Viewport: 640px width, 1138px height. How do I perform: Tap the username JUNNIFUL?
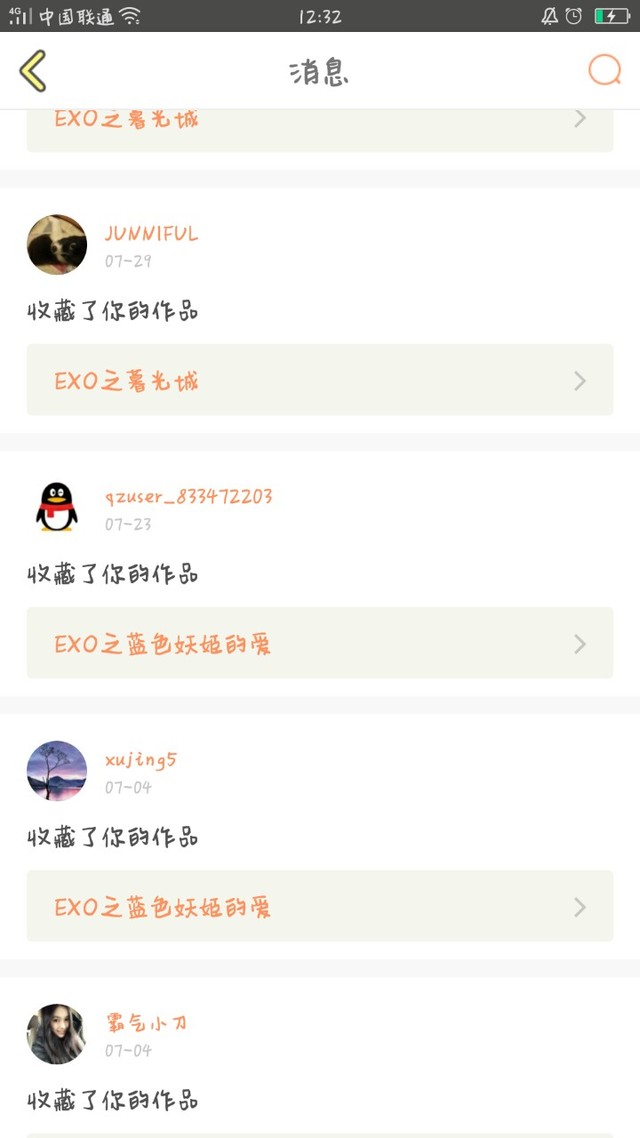[151, 234]
